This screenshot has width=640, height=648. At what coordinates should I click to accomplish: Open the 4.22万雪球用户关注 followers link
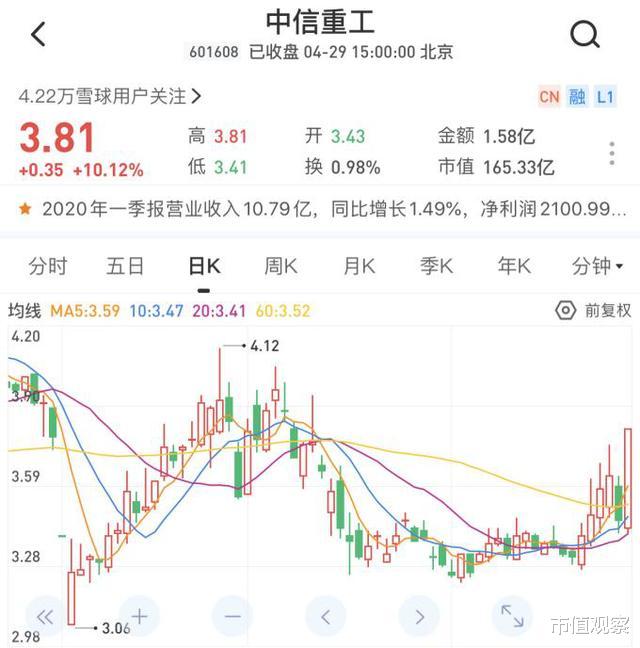coord(110,96)
